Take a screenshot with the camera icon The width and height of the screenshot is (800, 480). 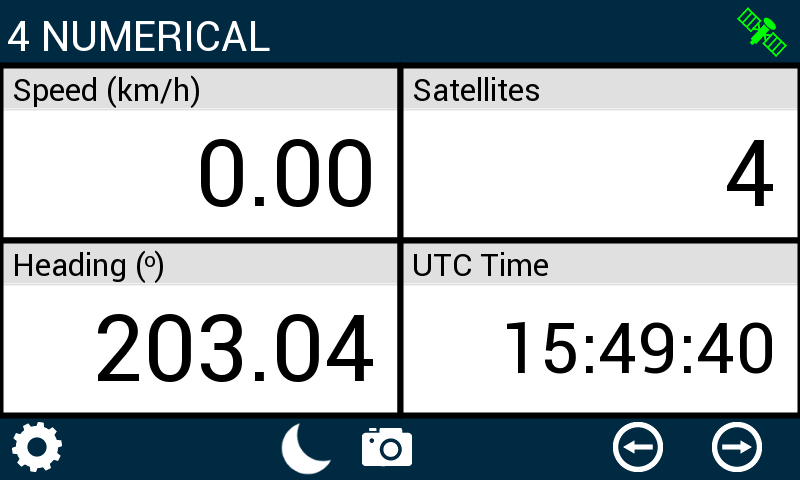point(386,447)
